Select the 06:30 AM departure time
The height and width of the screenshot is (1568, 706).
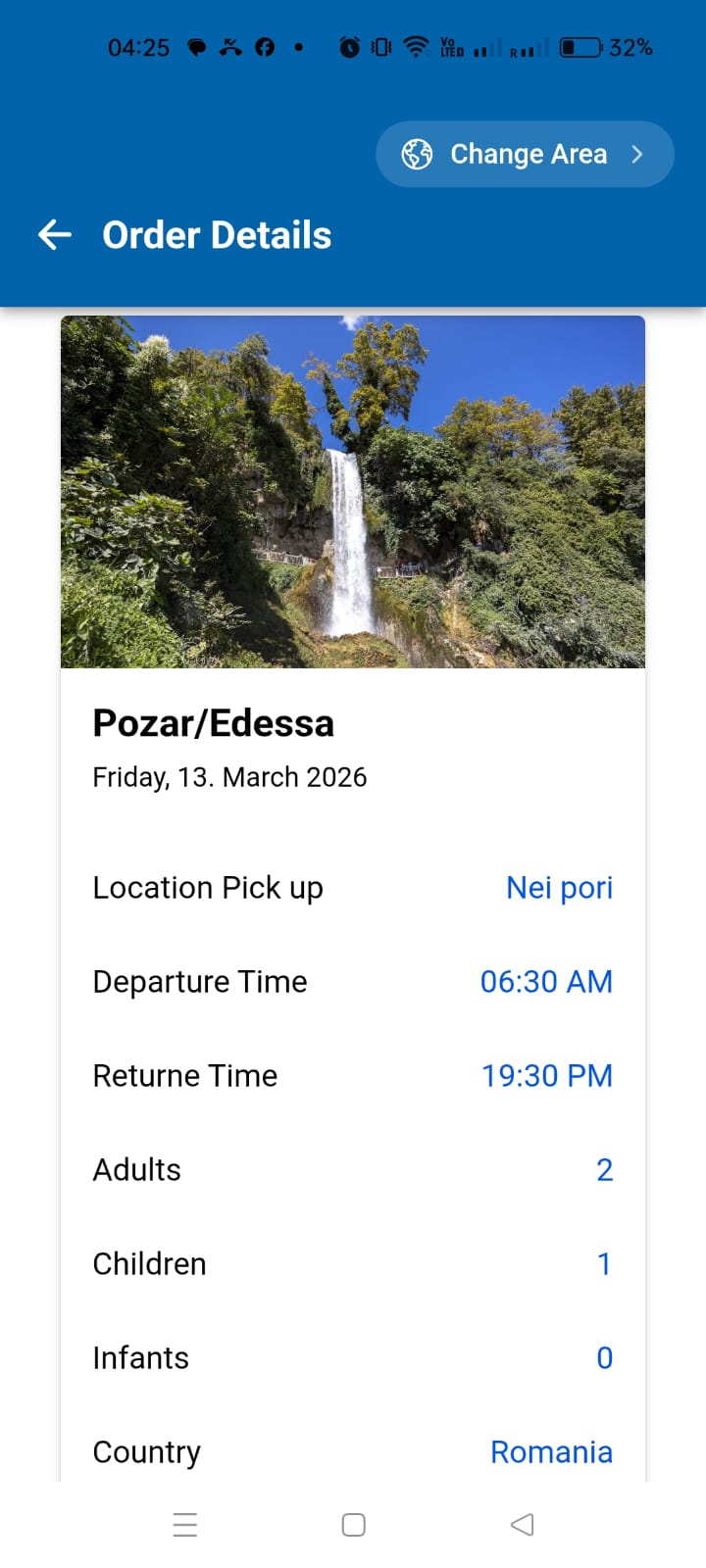546,981
